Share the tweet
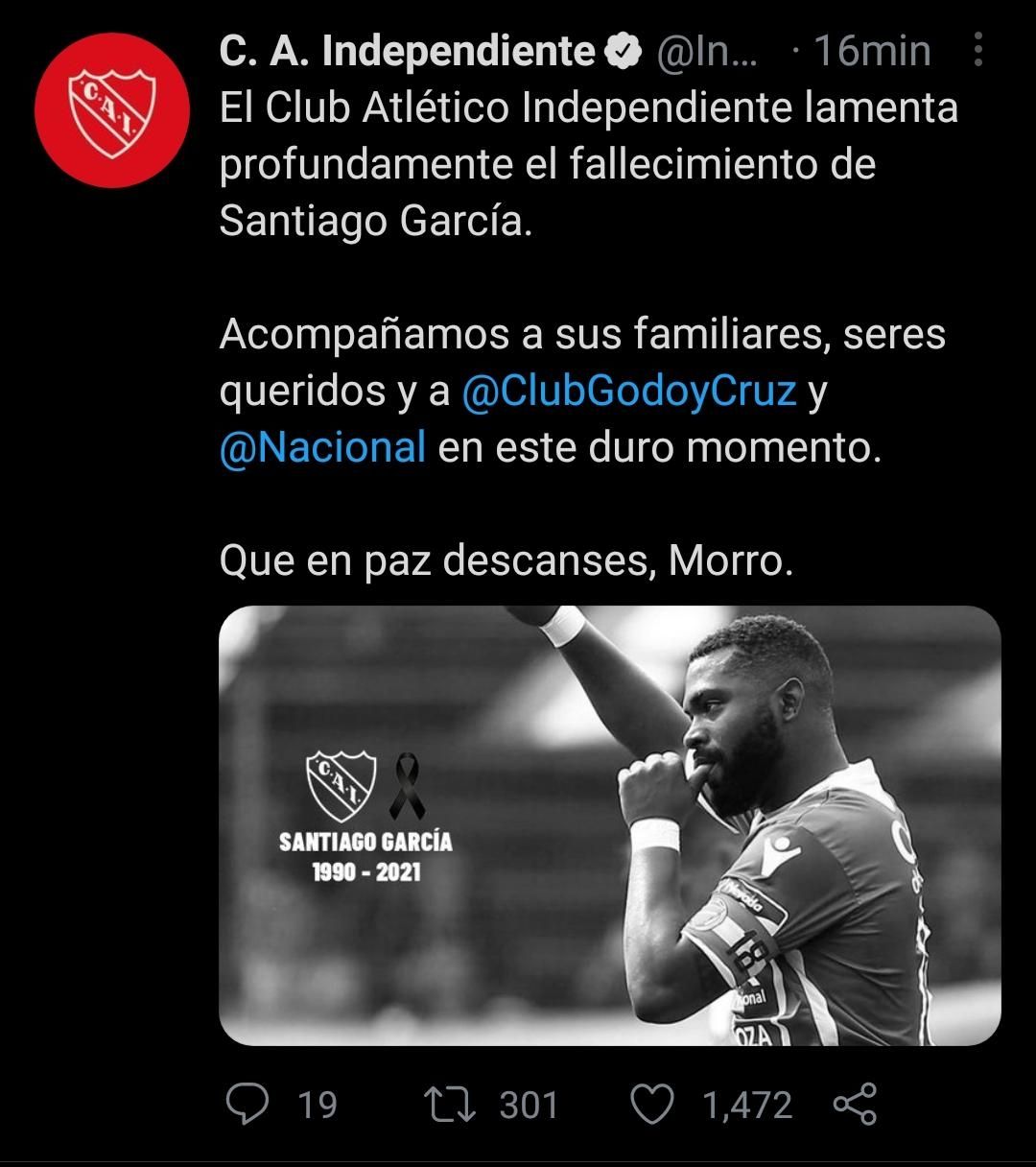Viewport: 1036px width, 1167px height. click(x=854, y=1105)
